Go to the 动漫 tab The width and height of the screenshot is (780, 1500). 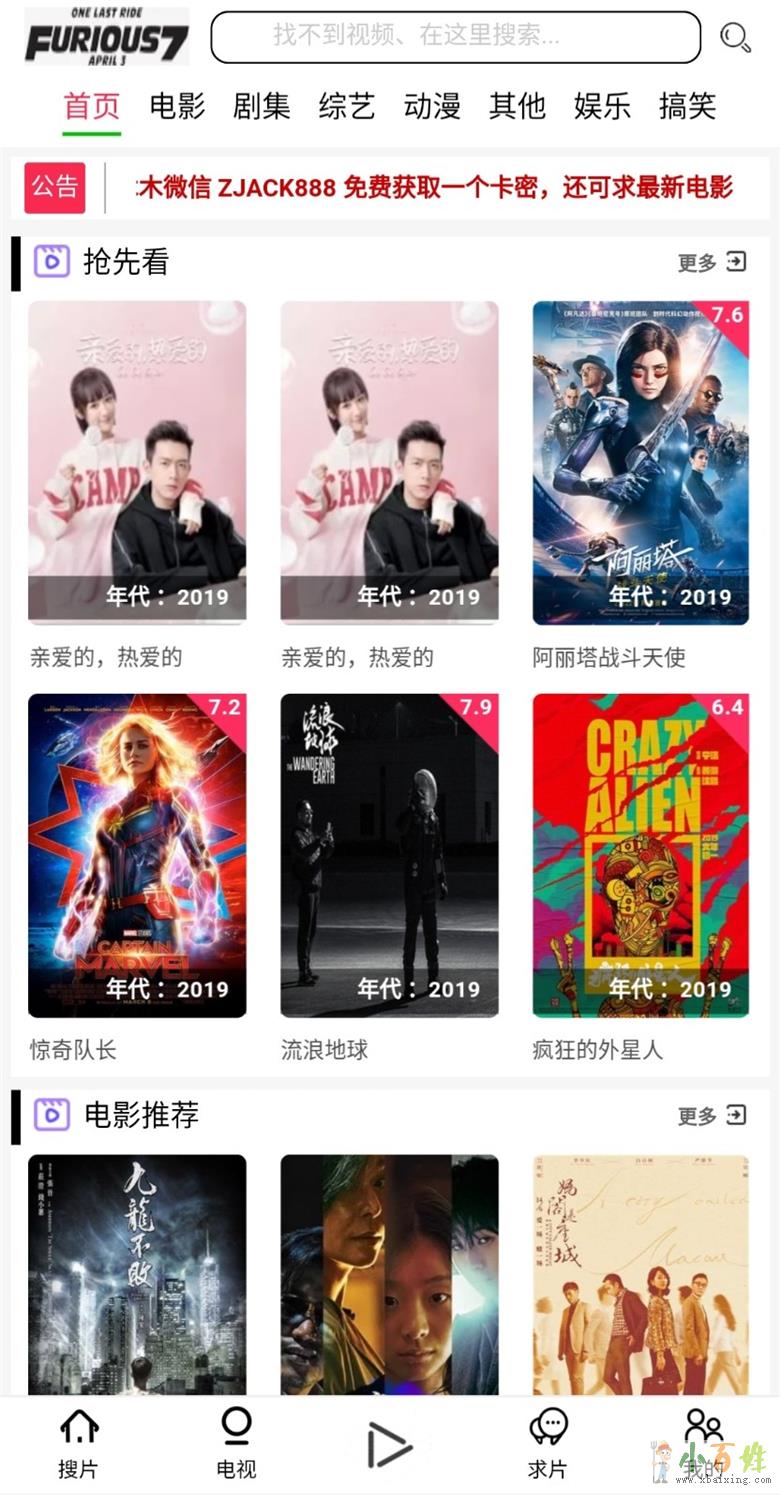(432, 106)
